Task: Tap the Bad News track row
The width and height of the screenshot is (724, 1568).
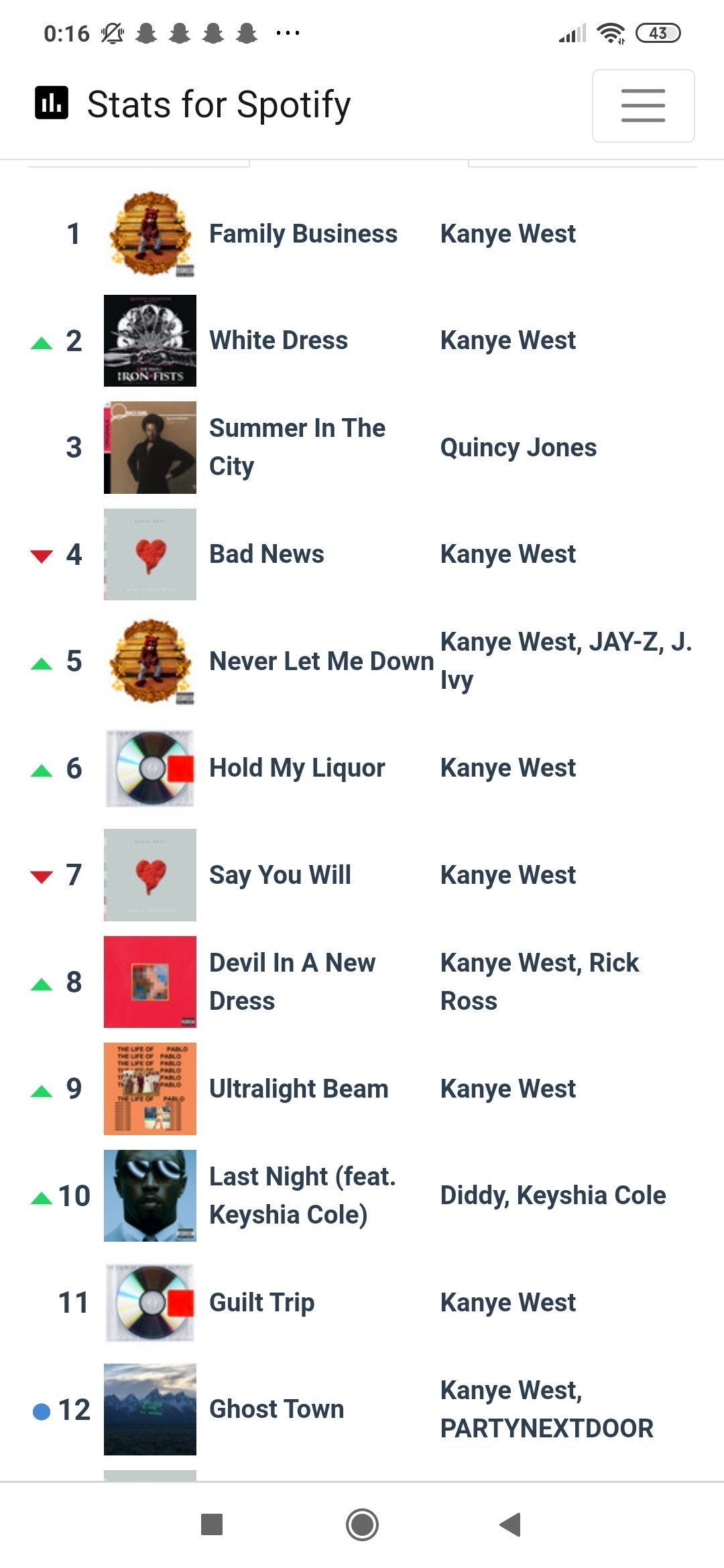Action: [x=267, y=554]
